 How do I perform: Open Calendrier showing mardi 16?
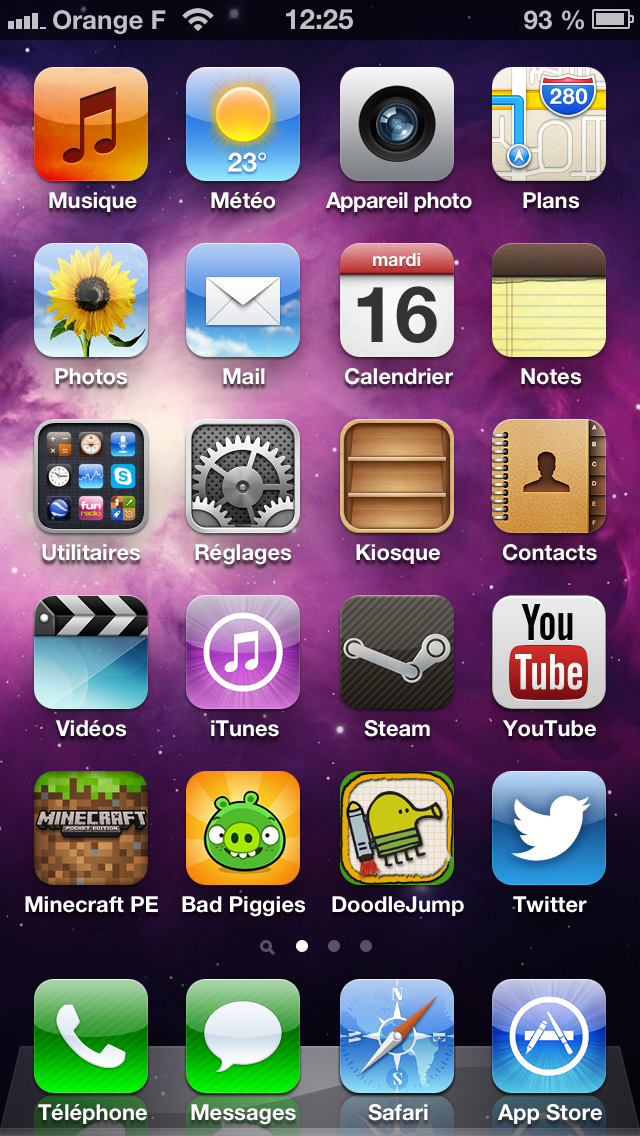(x=397, y=301)
